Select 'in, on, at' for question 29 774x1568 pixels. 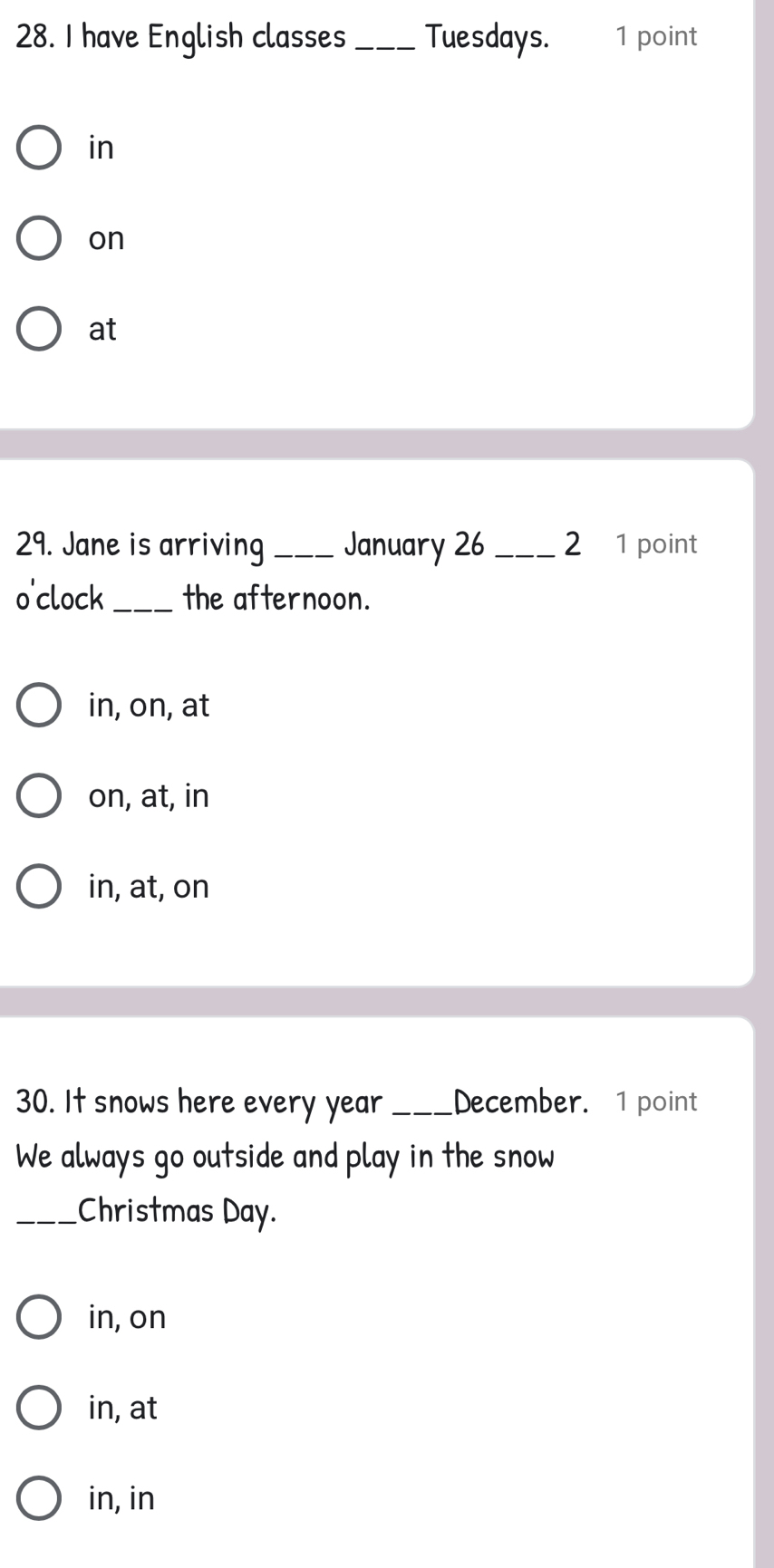pos(40,705)
